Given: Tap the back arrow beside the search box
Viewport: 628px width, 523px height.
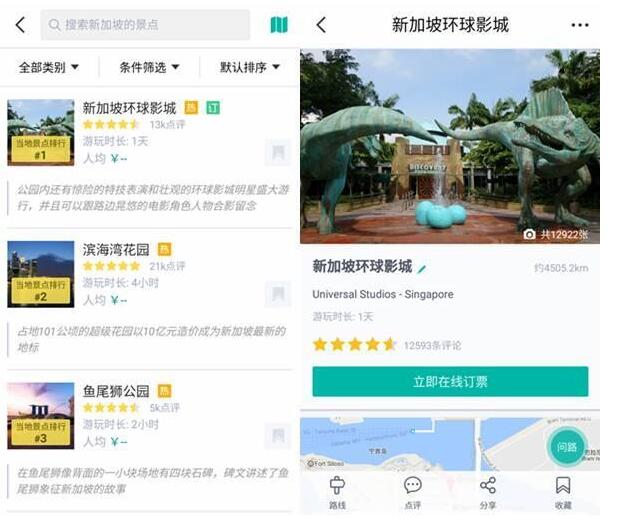Looking at the screenshot, I should (x=19, y=25).
